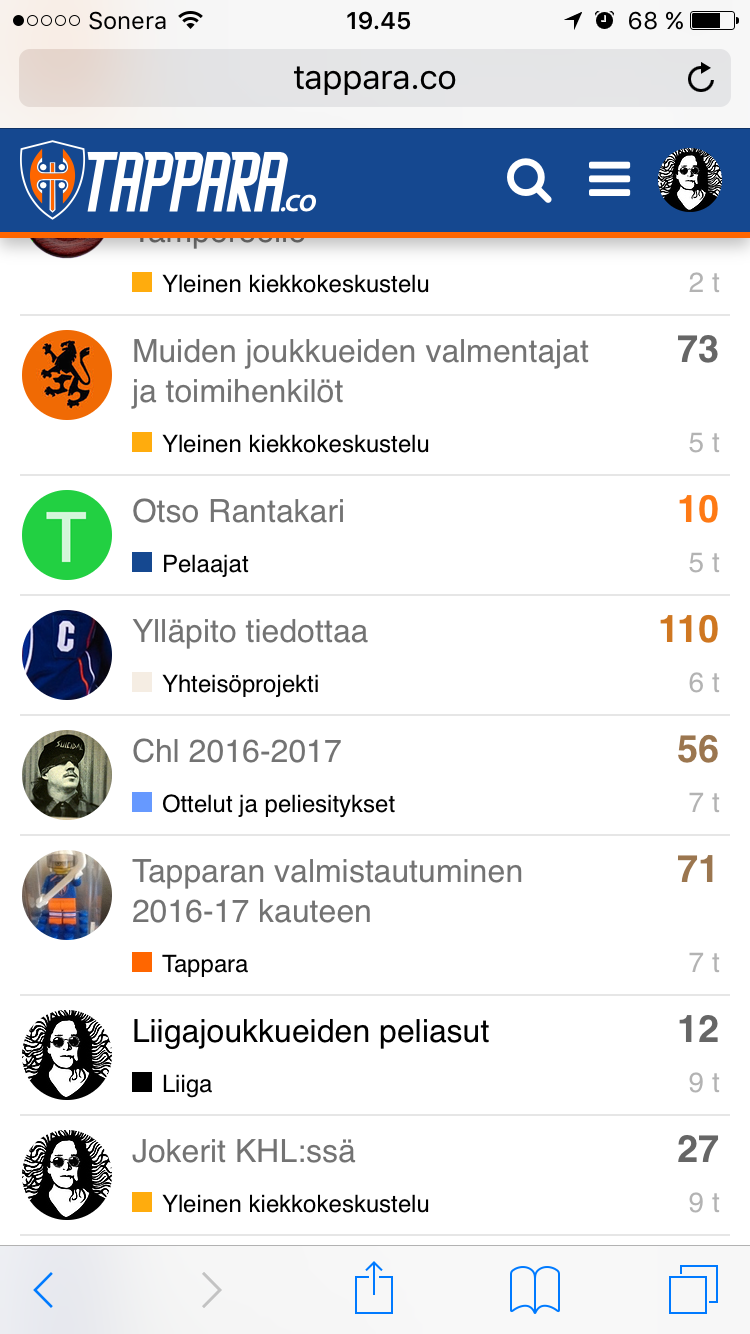
Task: View the Yhteisöprojekti category
Action: click(240, 684)
